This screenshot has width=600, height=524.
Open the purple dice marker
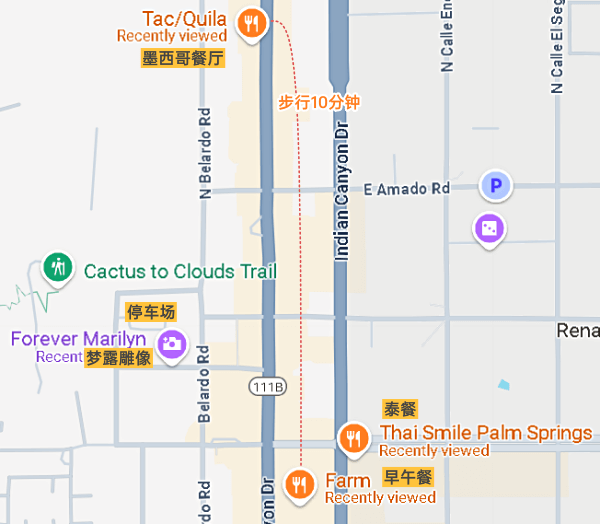coord(488,229)
